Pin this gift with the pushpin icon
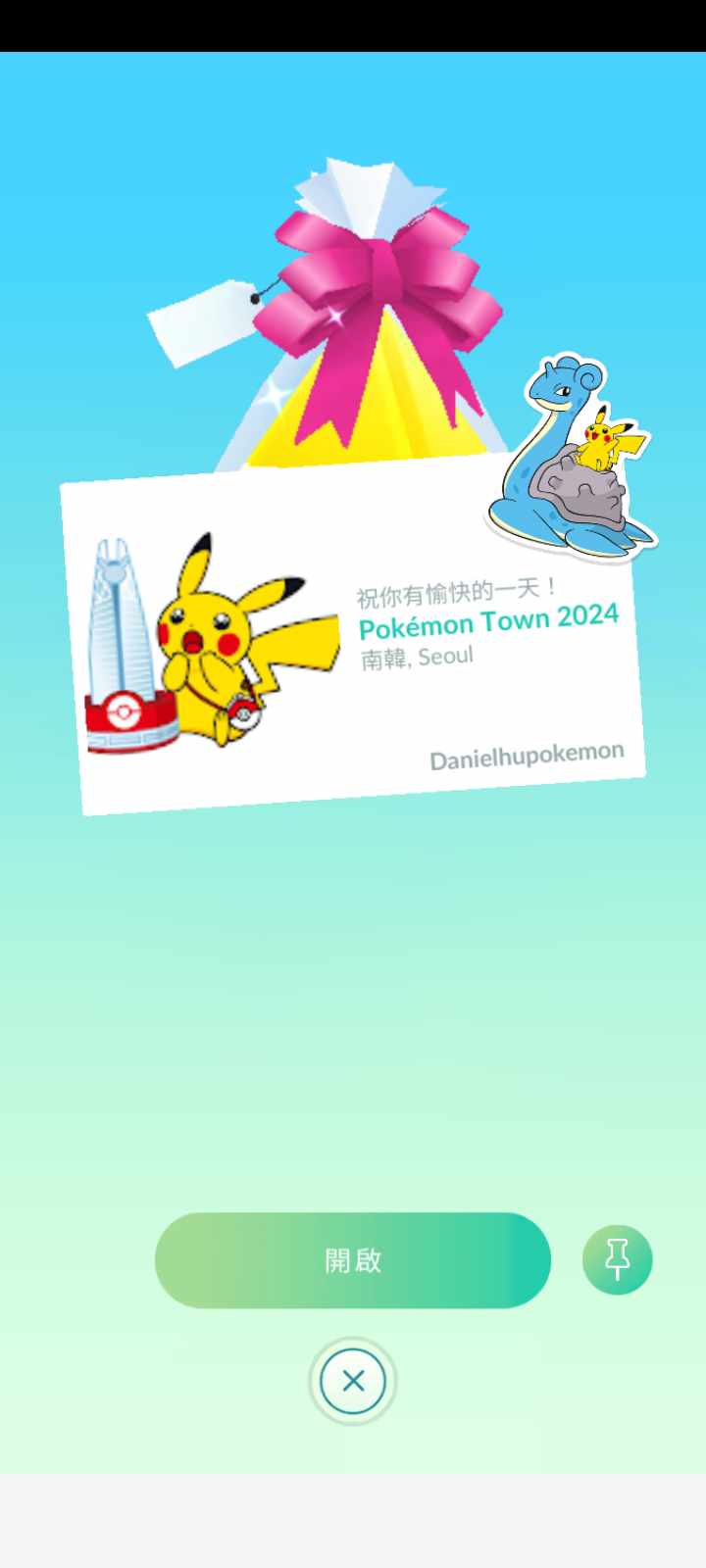The width and height of the screenshot is (706, 1568). point(617,1260)
